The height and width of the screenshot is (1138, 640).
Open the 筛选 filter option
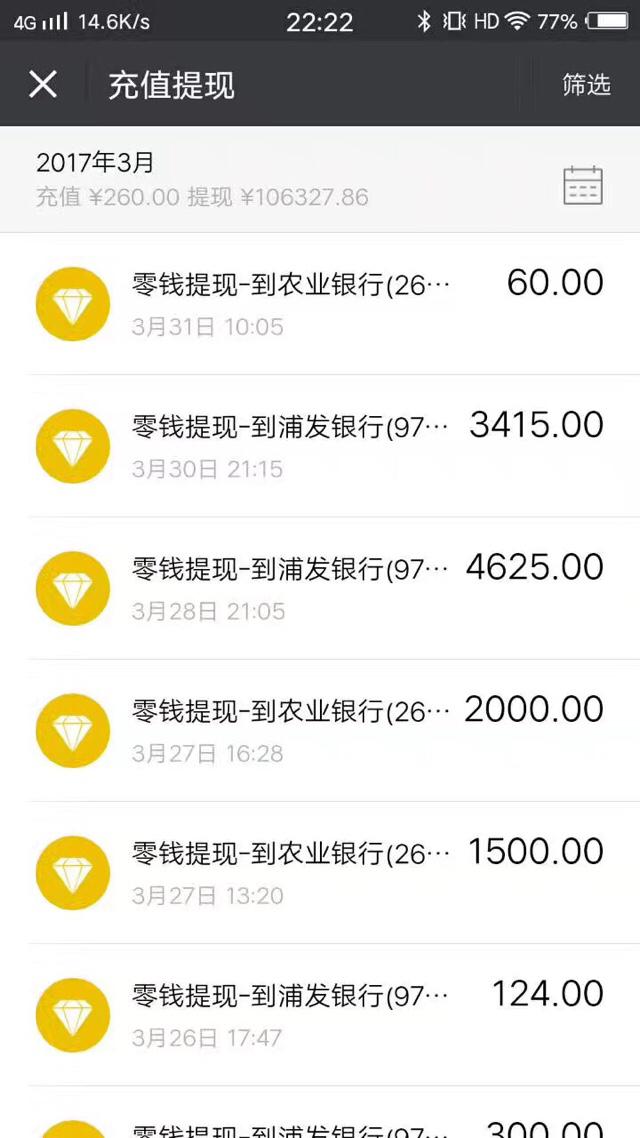[x=586, y=85]
